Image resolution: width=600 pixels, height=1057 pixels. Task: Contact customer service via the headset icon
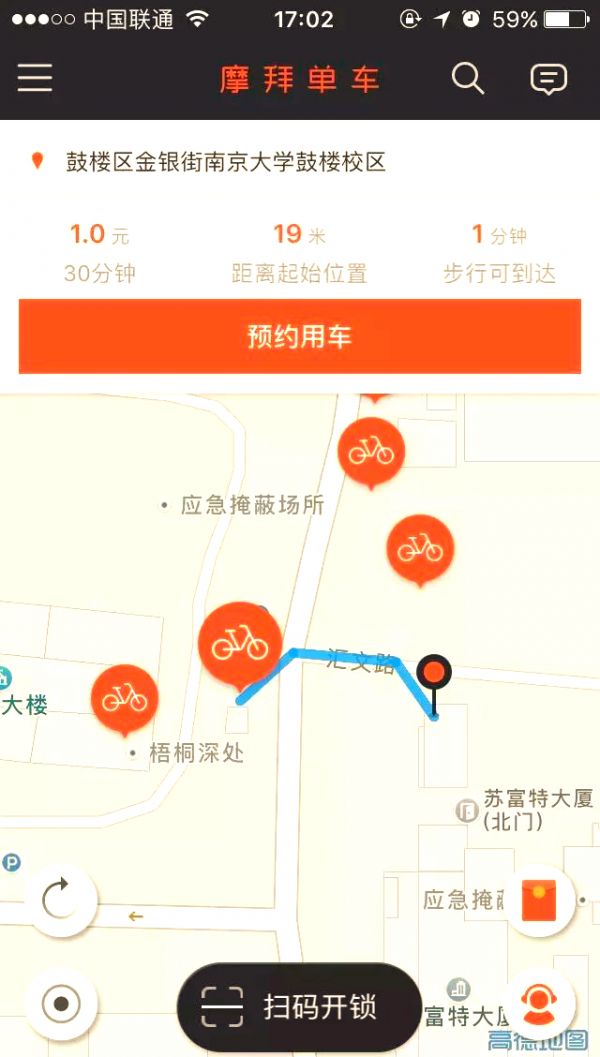[539, 1004]
